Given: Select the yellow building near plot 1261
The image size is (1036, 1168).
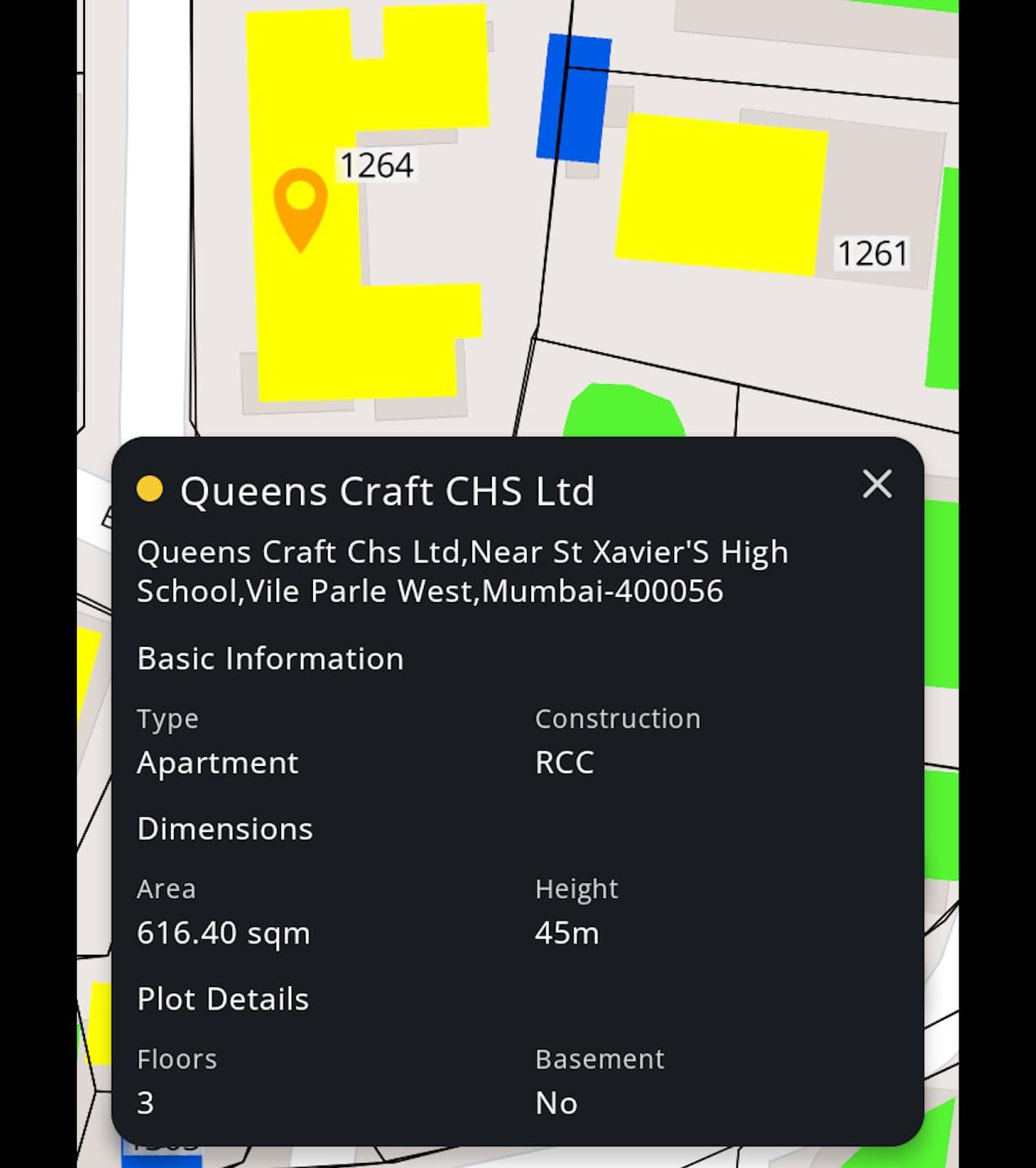Looking at the screenshot, I should point(719,194).
